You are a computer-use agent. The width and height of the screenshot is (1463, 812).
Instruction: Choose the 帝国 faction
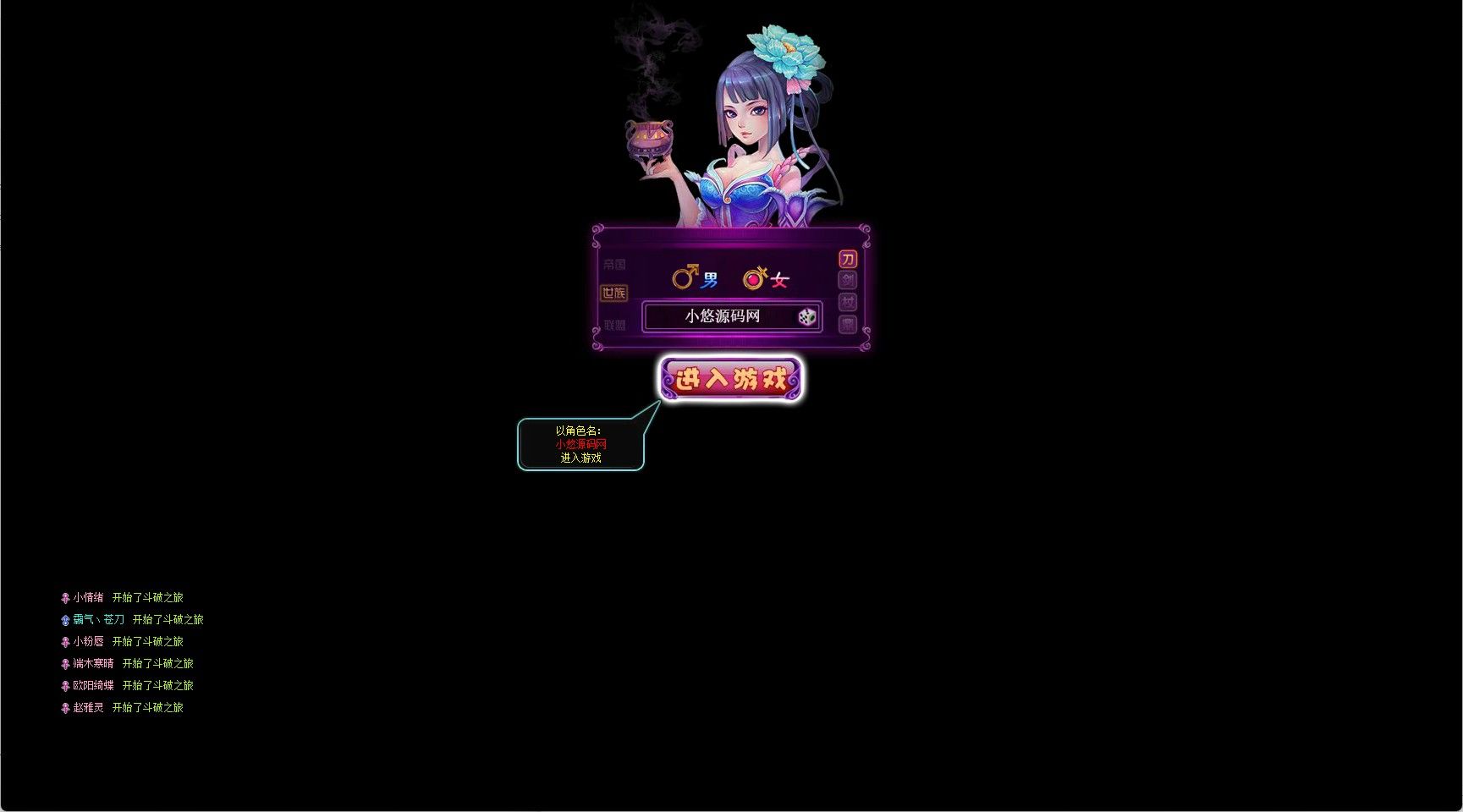[614, 264]
